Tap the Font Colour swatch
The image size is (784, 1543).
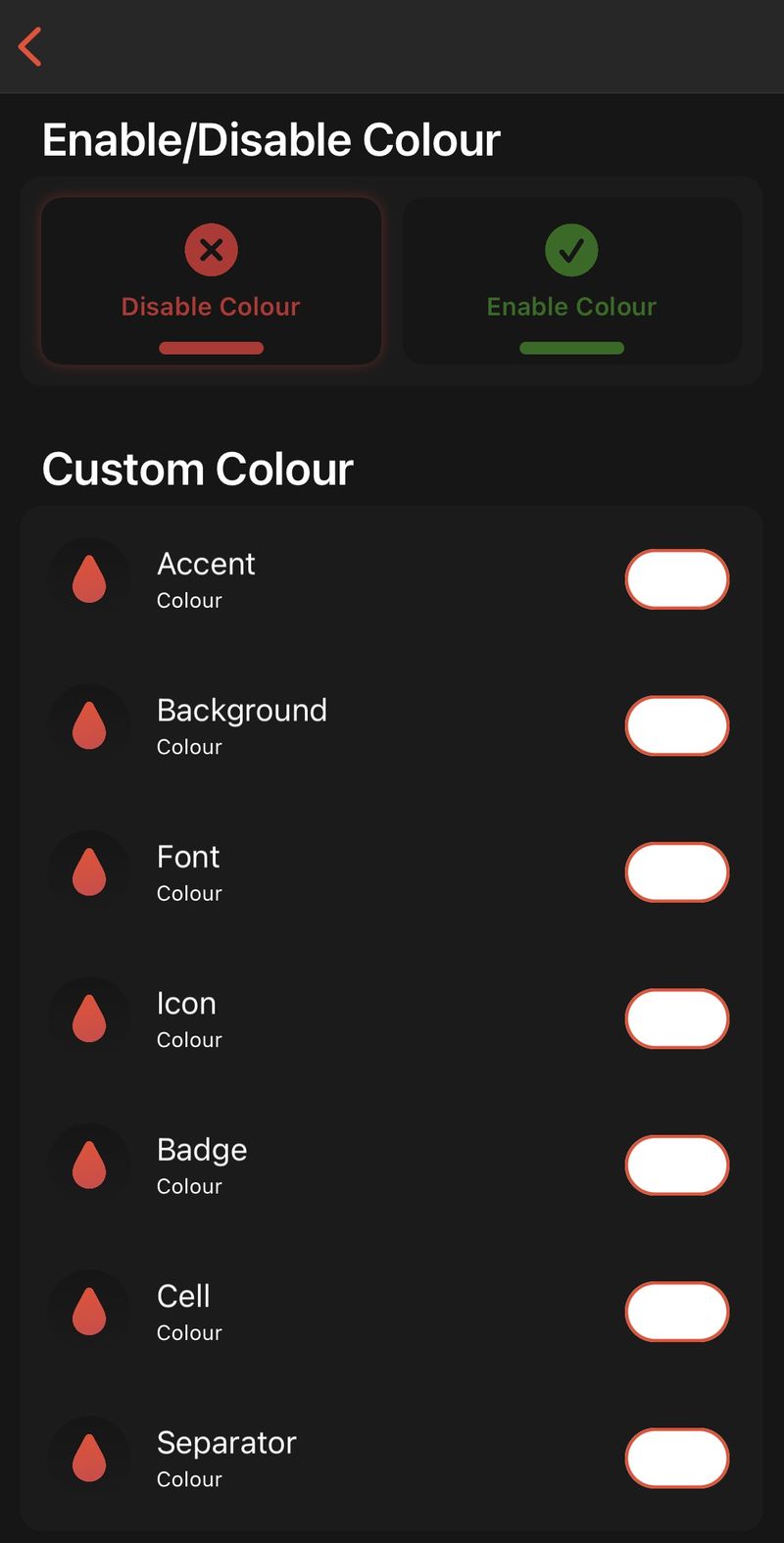click(x=677, y=872)
